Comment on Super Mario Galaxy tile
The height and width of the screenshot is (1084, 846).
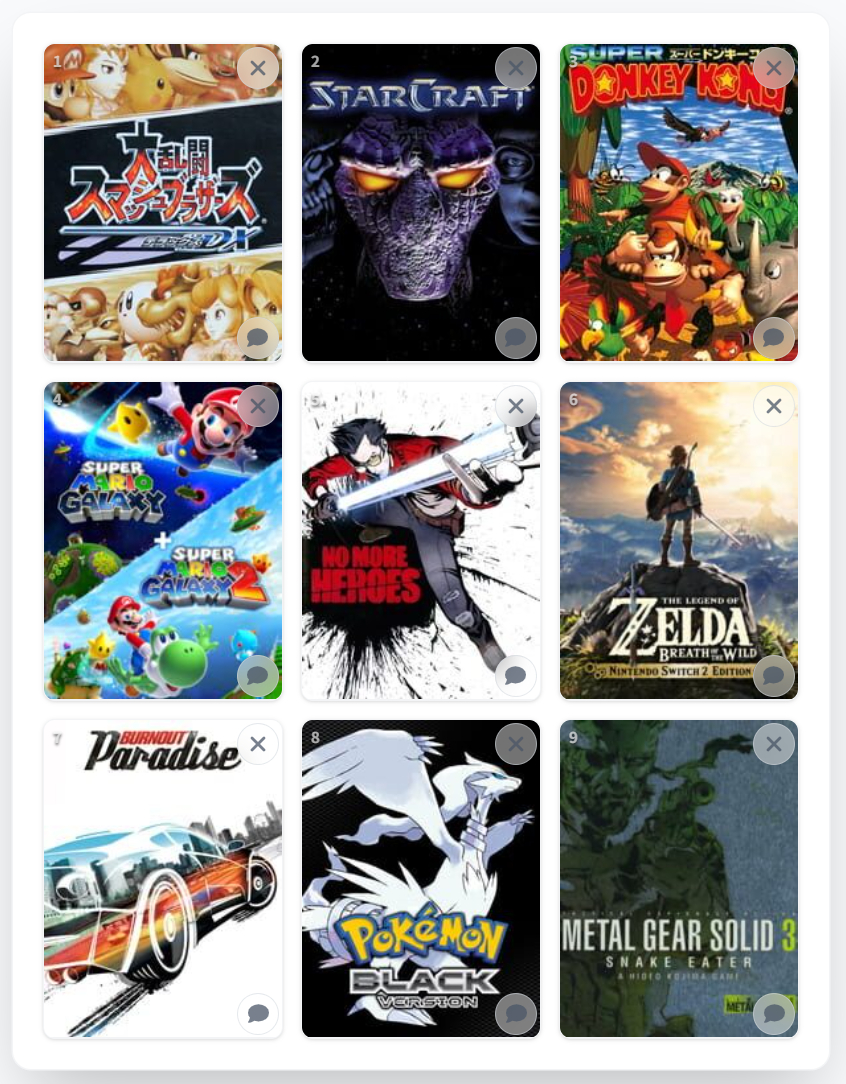pyautogui.click(x=258, y=675)
